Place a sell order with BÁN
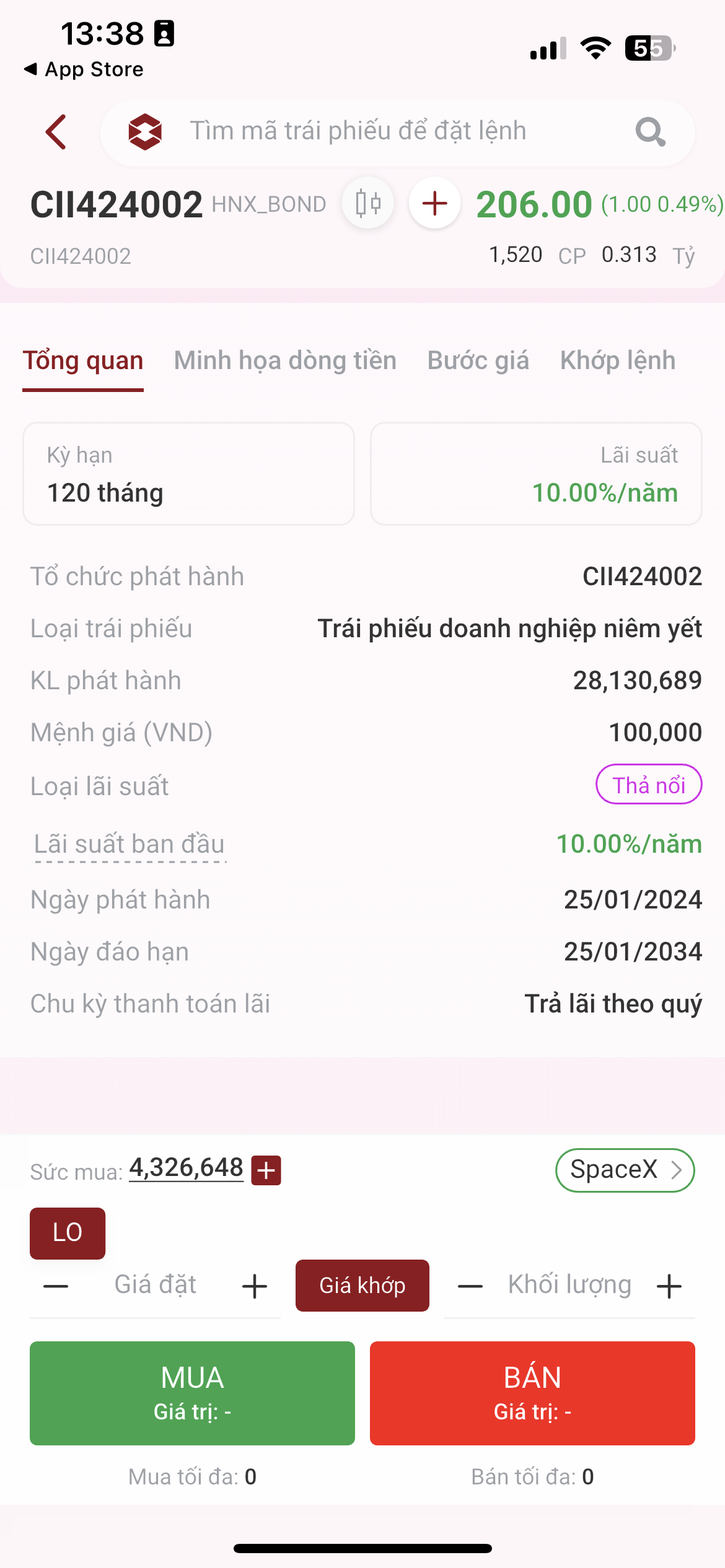This screenshot has width=725, height=1568. pyautogui.click(x=532, y=1393)
